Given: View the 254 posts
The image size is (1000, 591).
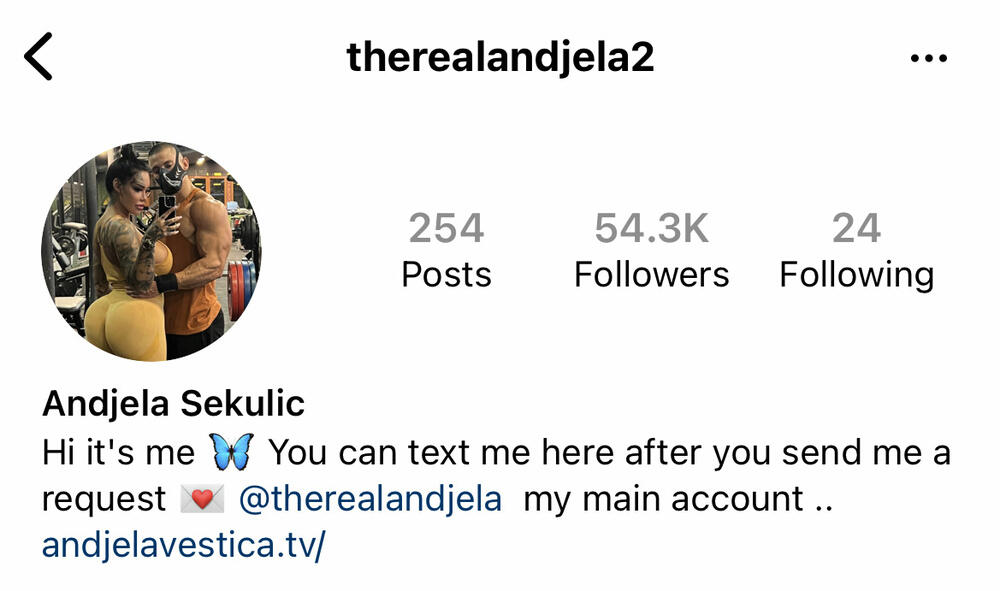Looking at the screenshot, I should (x=446, y=250).
